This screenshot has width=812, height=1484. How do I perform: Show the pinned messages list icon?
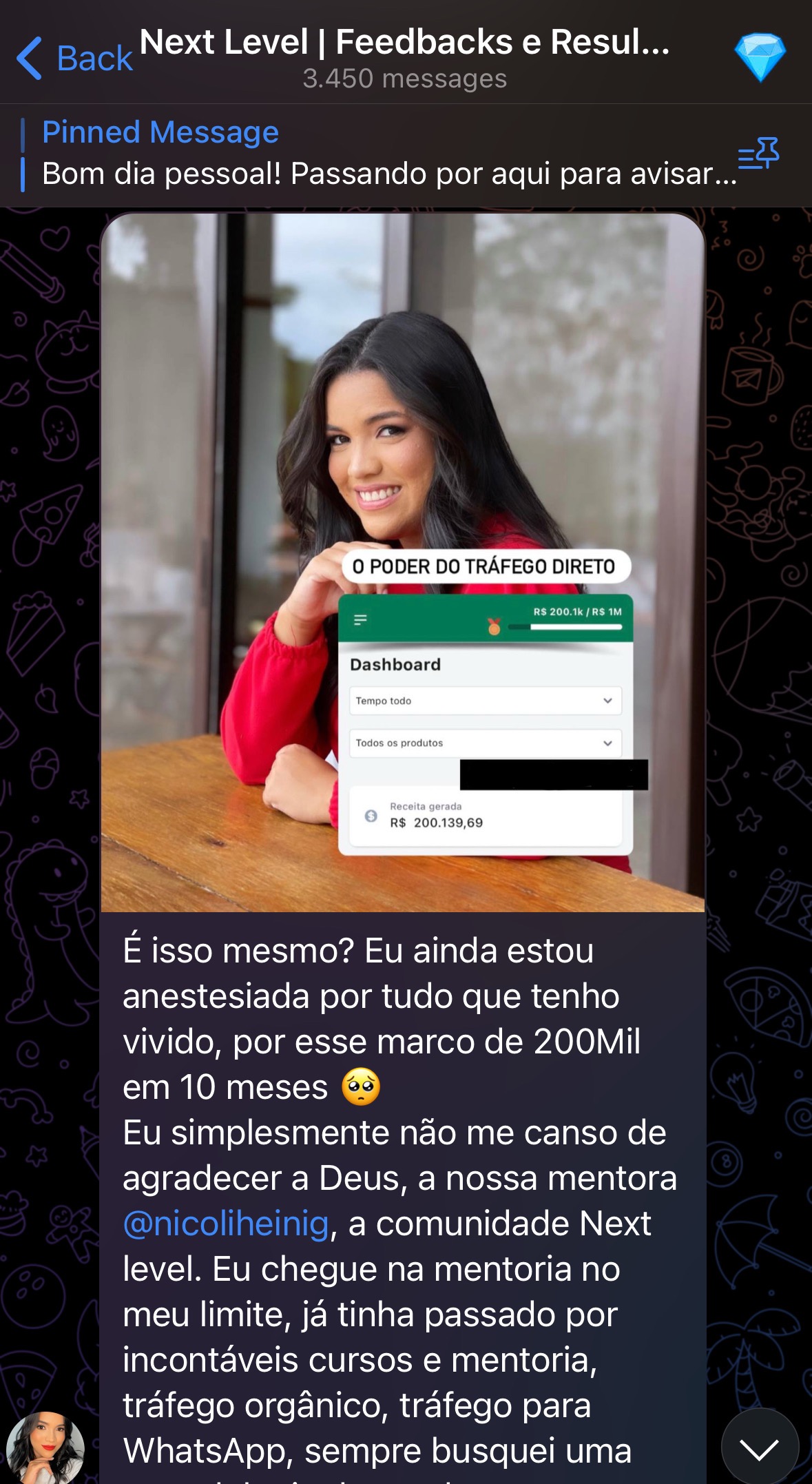[758, 154]
